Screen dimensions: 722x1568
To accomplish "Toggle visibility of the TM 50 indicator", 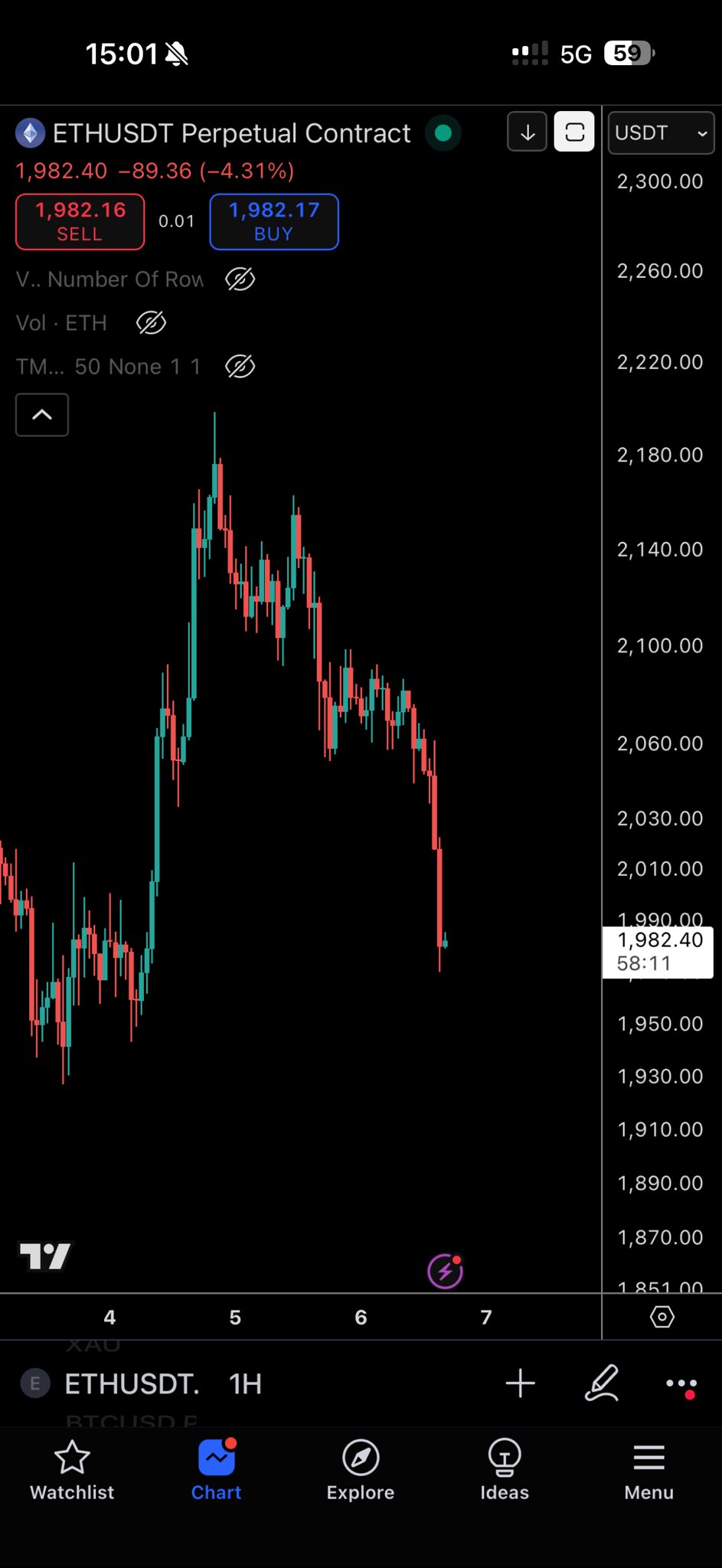I will pos(240,367).
